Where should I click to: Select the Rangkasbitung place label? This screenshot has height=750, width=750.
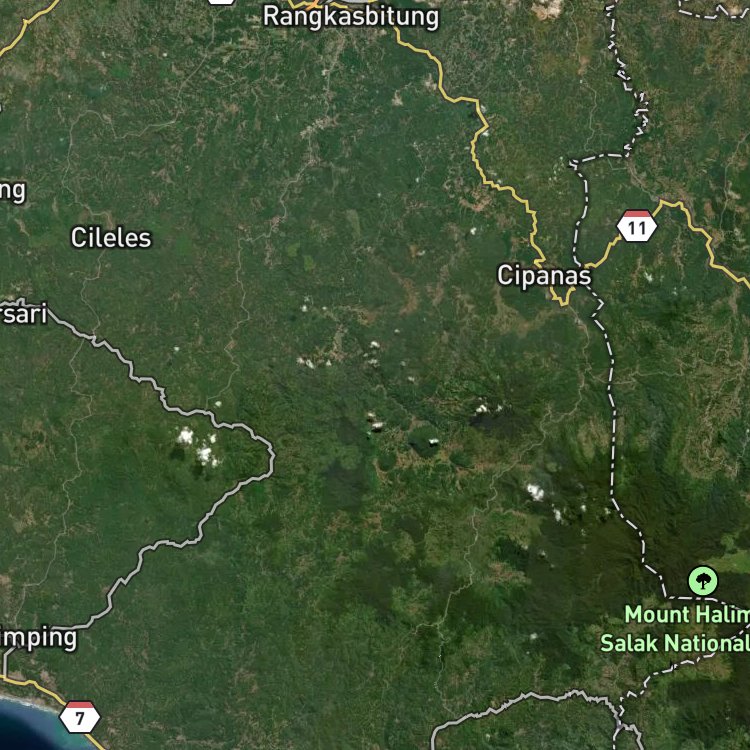click(x=351, y=17)
